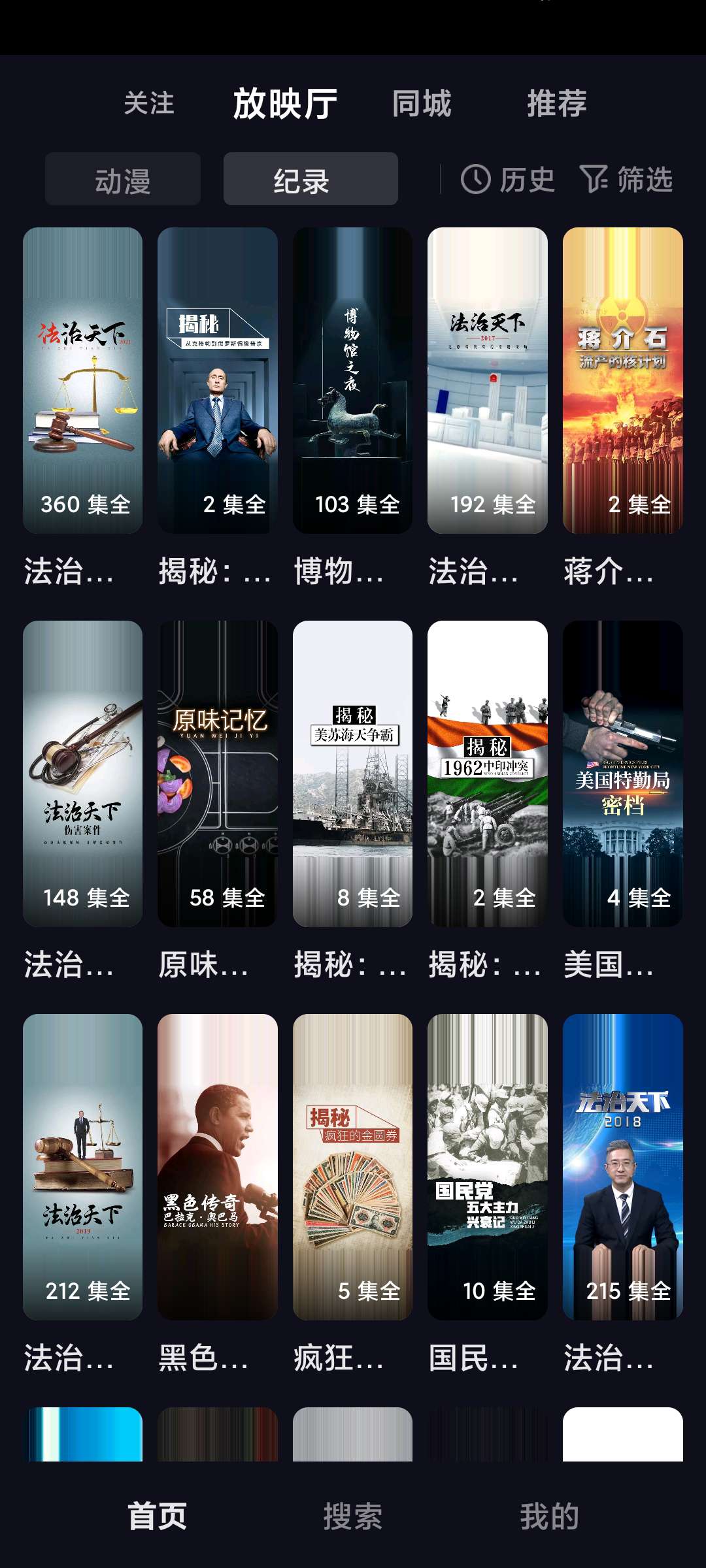Open 原味记忆 food documentary

[218, 774]
